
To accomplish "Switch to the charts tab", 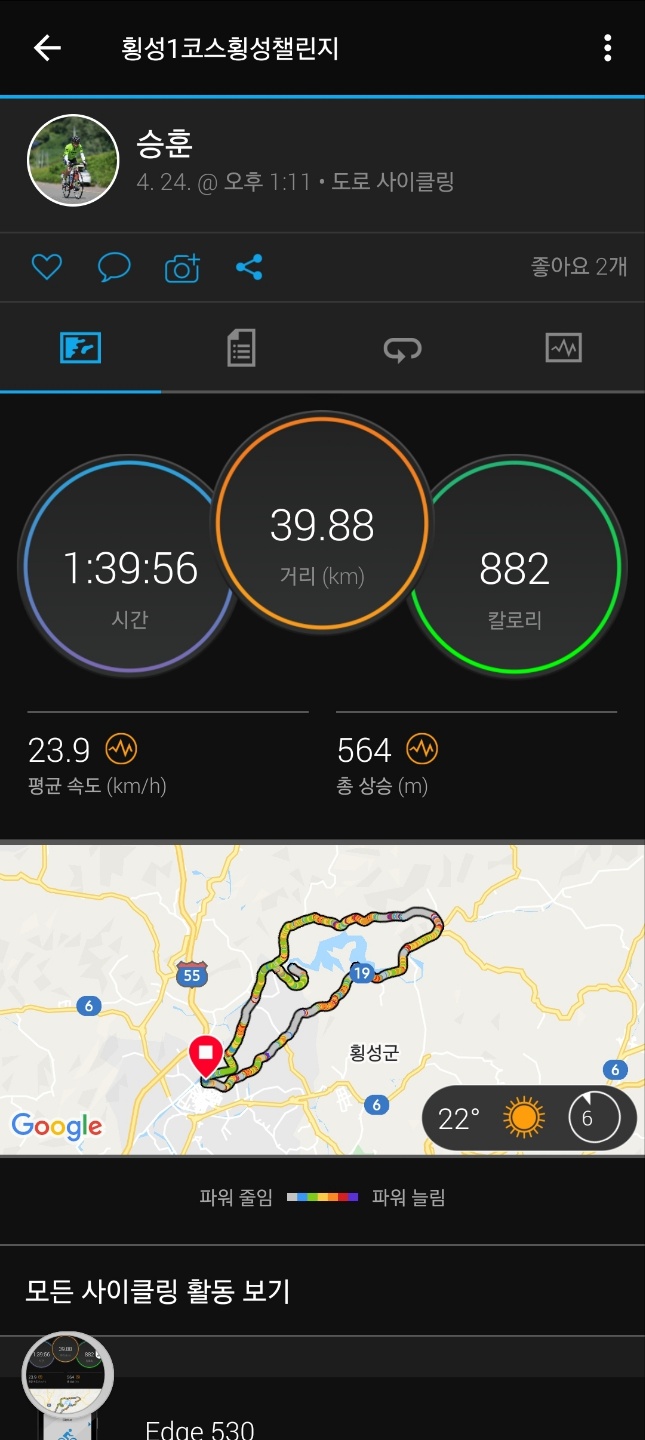I will coord(563,348).
